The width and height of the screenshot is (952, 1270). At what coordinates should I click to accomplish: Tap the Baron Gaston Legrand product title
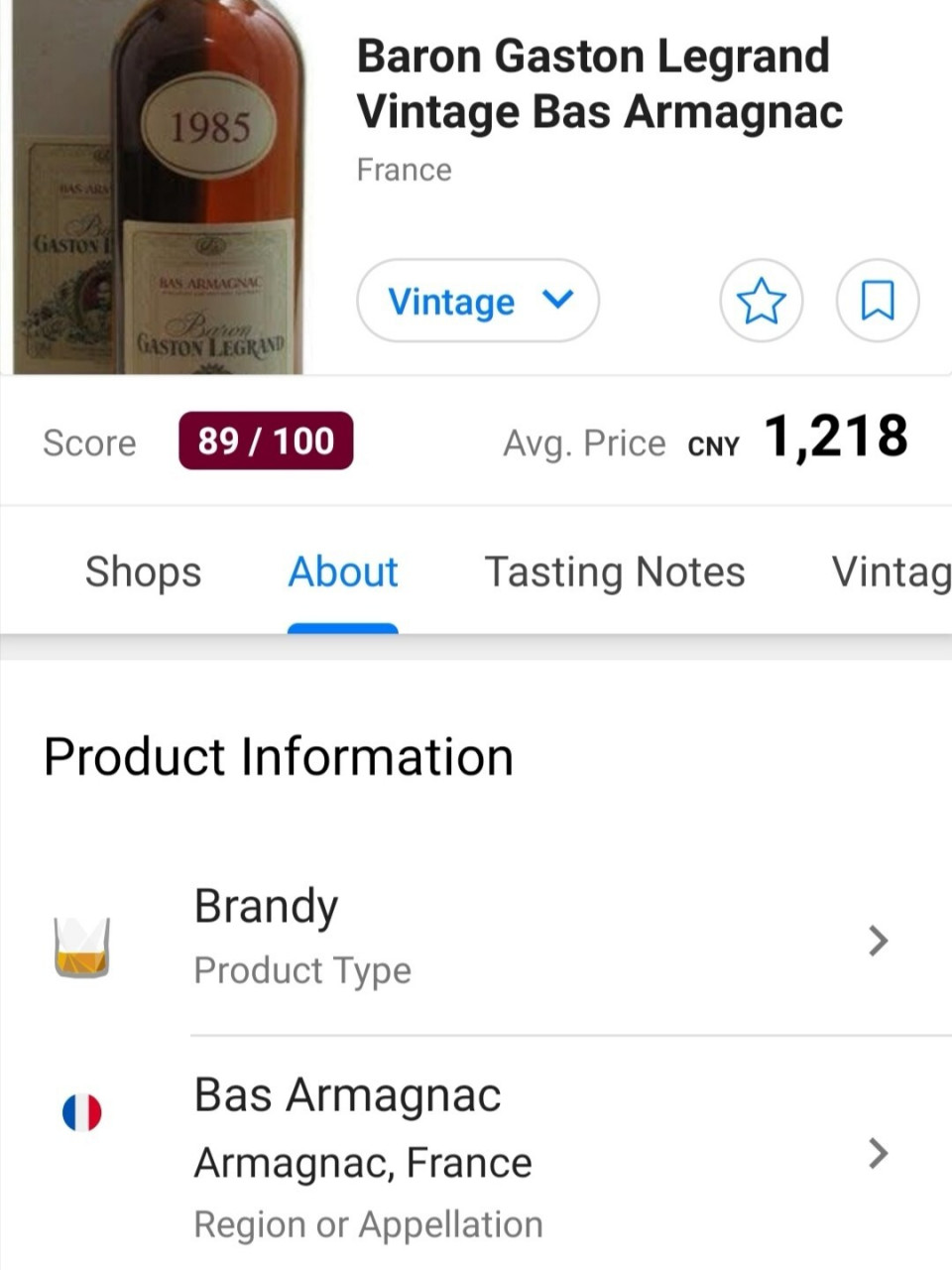[x=599, y=83]
